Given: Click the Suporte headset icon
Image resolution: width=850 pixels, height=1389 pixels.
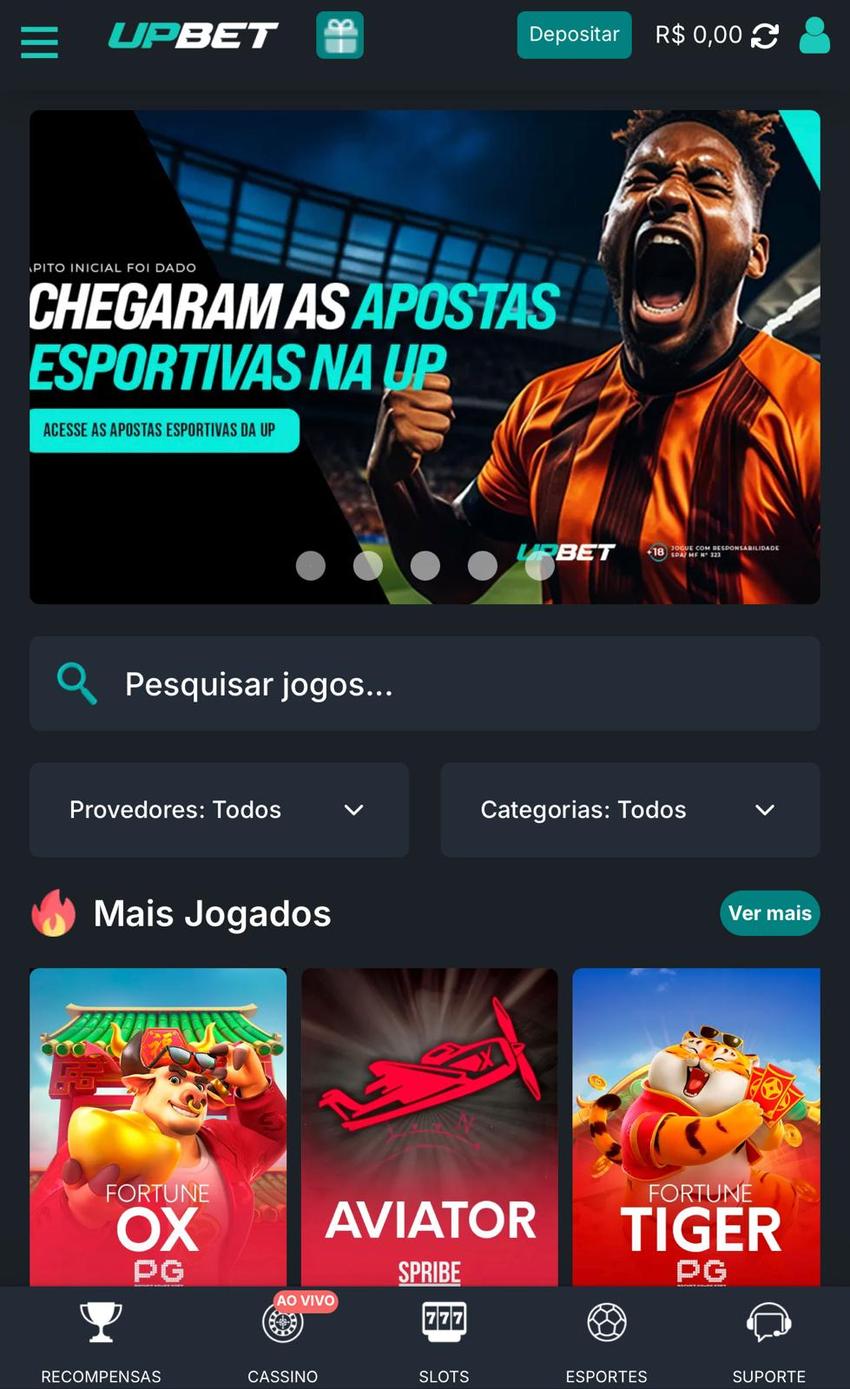Looking at the screenshot, I should [767, 1321].
